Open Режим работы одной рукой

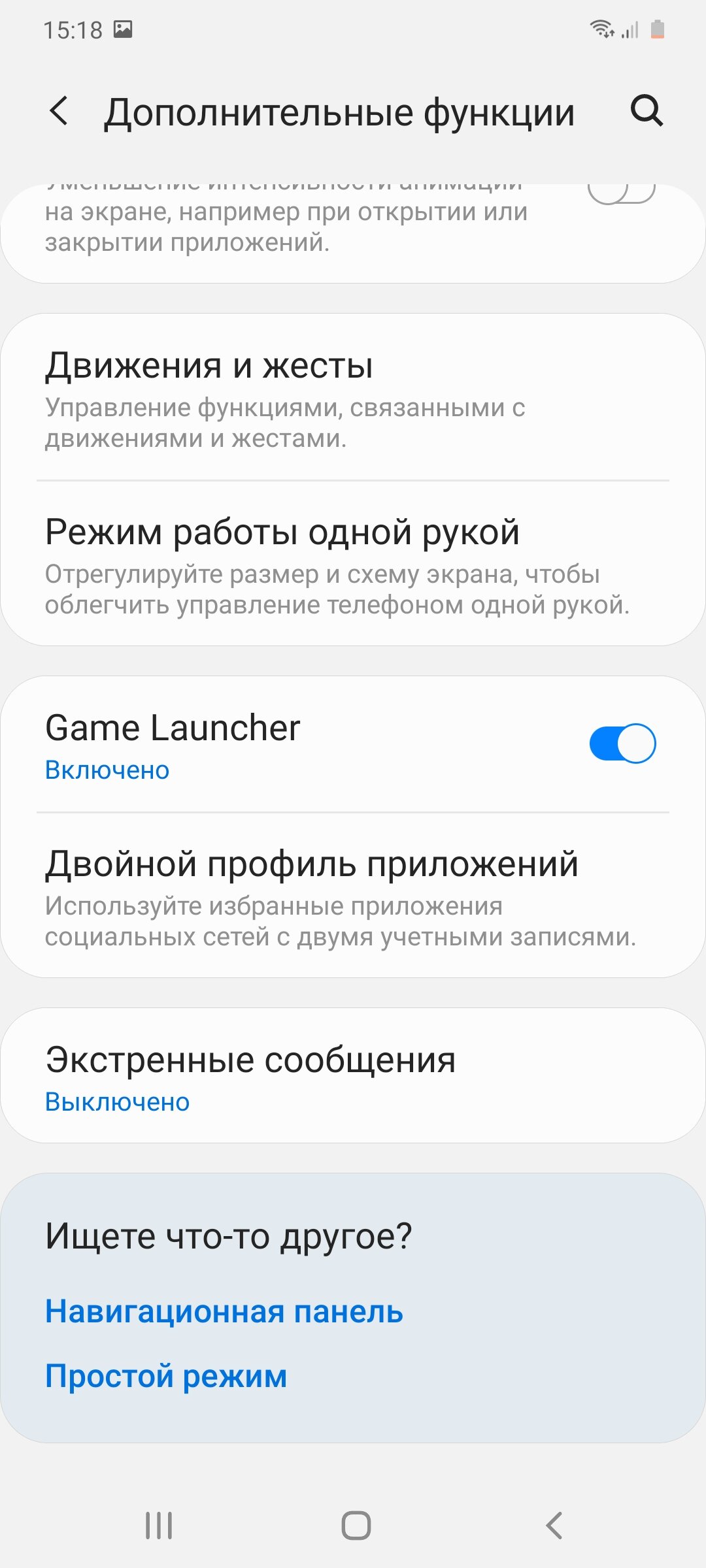pos(353,564)
